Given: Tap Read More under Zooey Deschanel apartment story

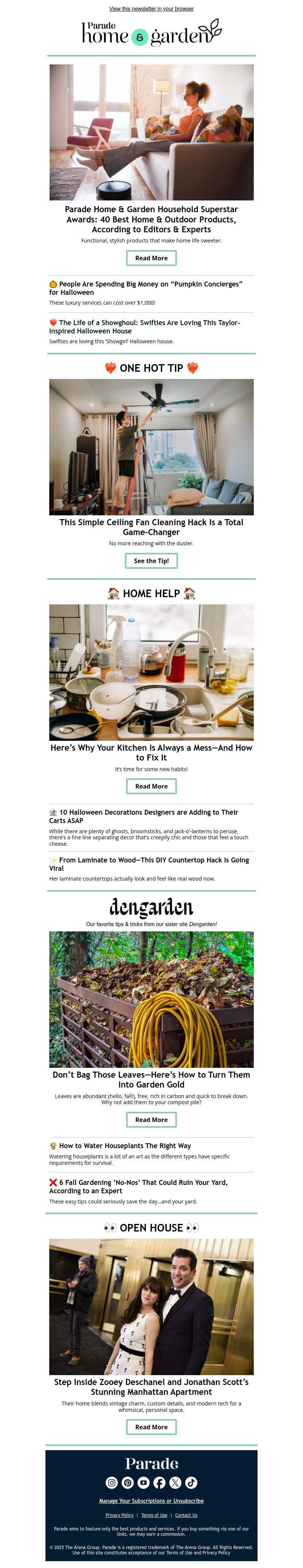Looking at the screenshot, I should (151, 1427).
